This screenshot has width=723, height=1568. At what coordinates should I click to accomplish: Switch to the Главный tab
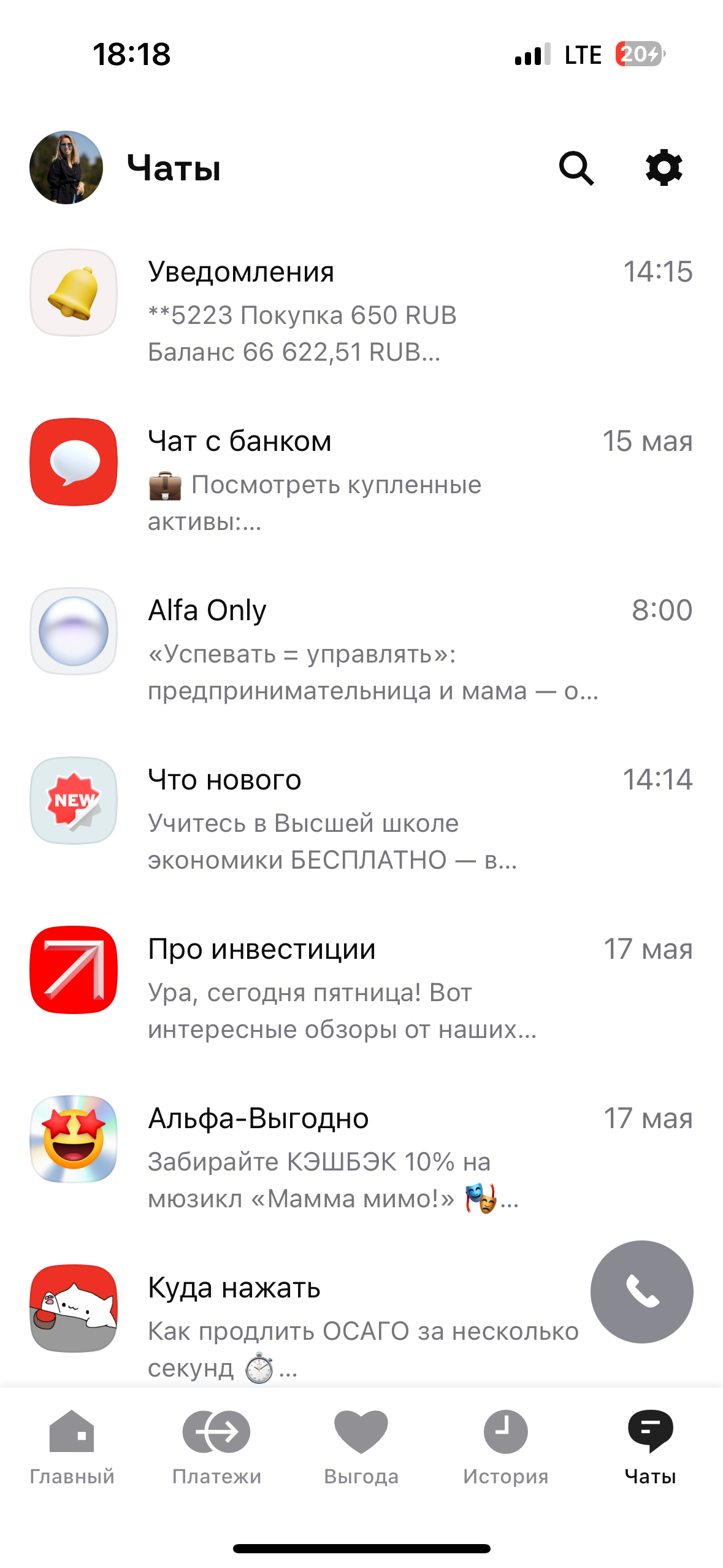(72, 1448)
